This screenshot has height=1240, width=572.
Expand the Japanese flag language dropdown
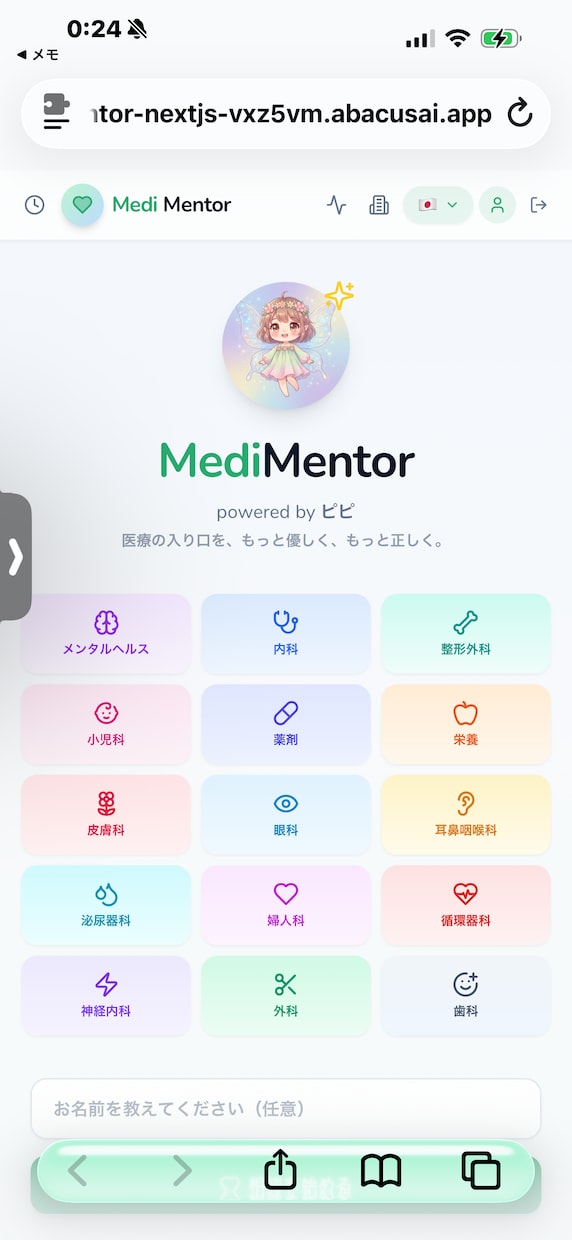[x=438, y=205]
